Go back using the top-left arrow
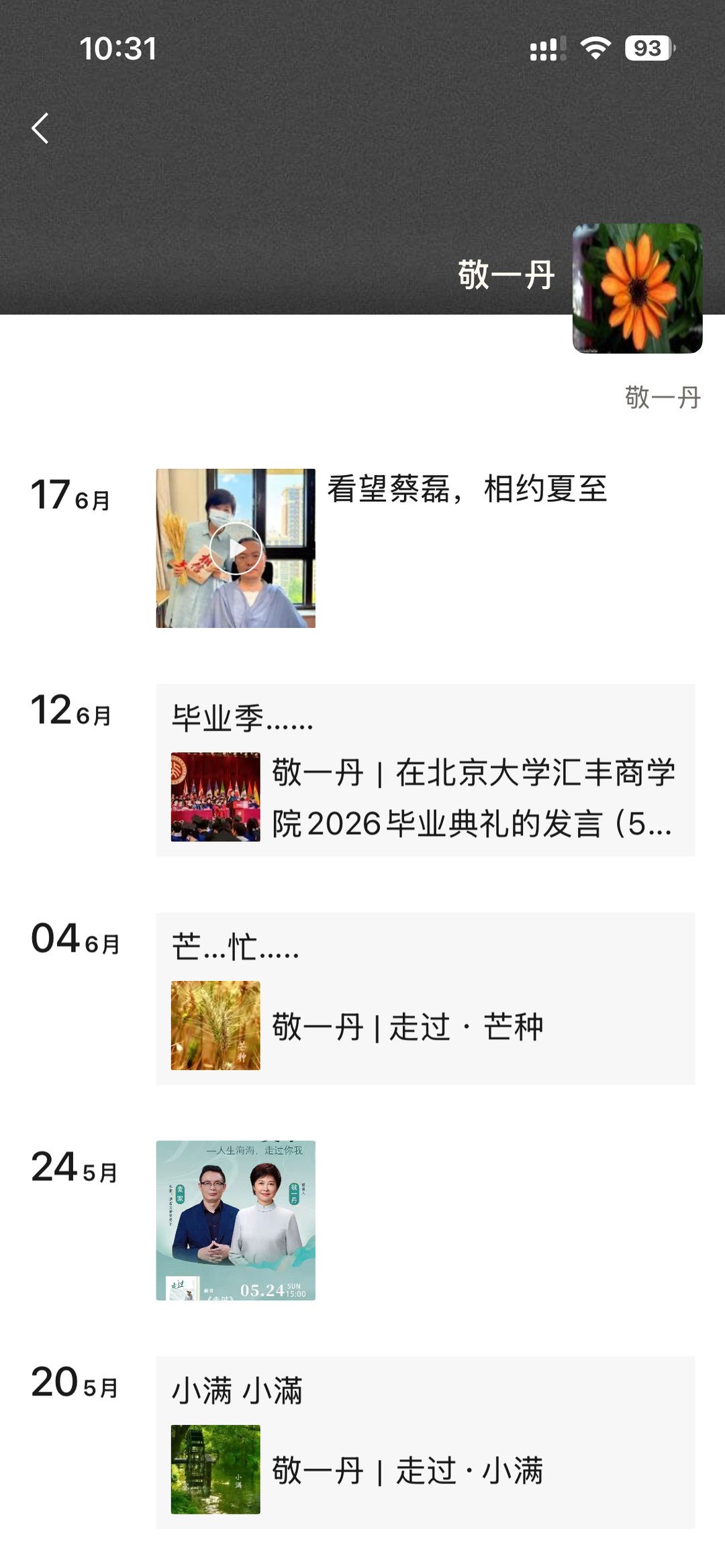The height and width of the screenshot is (1568, 725). pos(40,128)
